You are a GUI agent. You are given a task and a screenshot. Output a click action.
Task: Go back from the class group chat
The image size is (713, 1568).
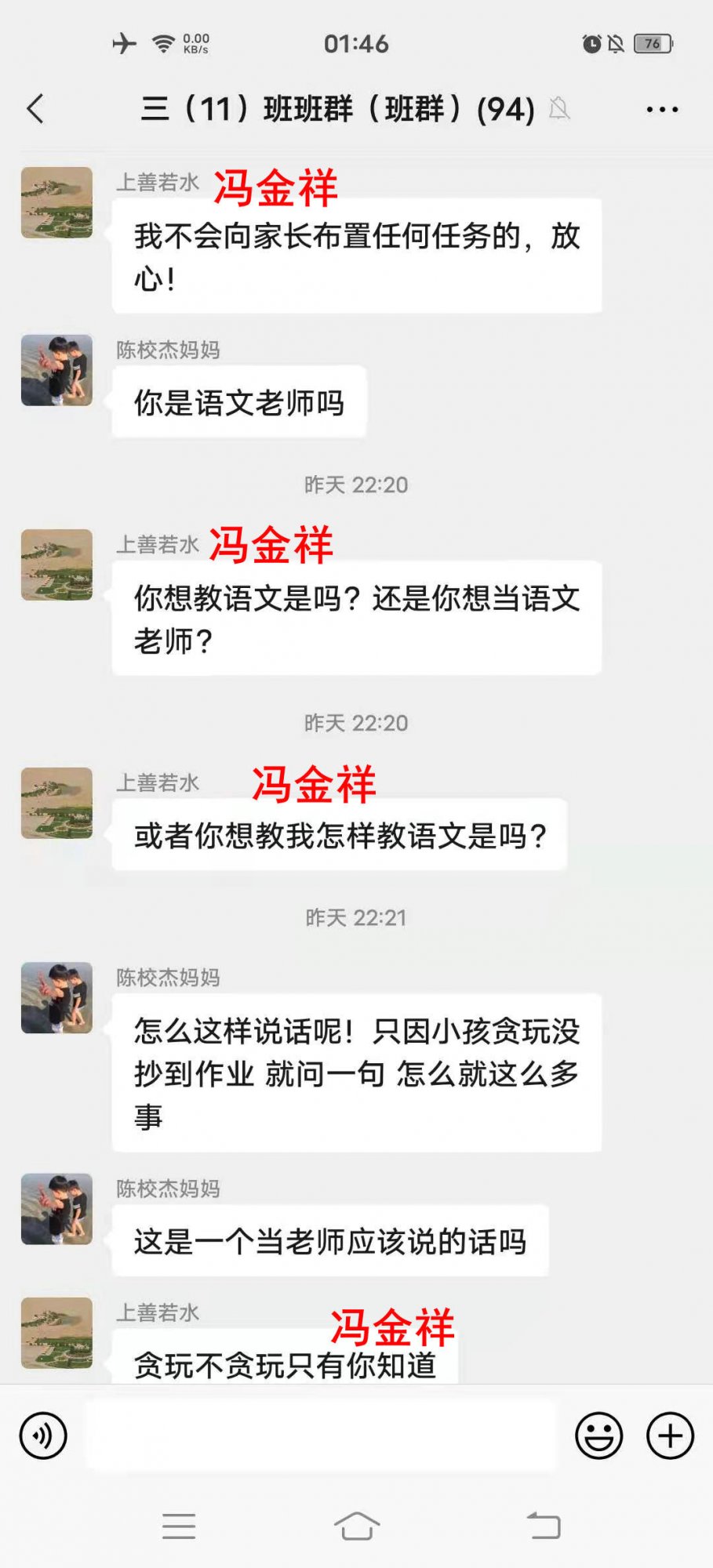tap(35, 109)
